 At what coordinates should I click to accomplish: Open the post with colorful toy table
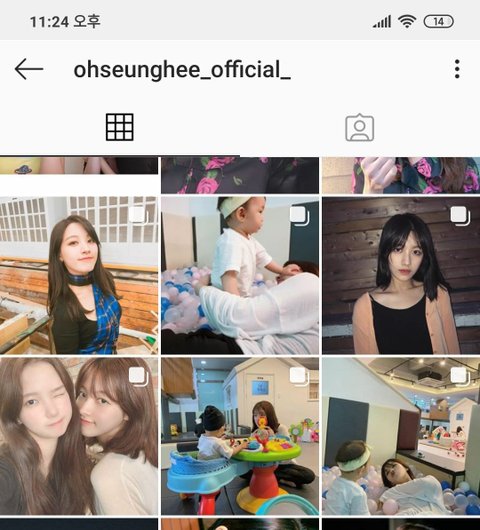pyautogui.click(x=240, y=436)
